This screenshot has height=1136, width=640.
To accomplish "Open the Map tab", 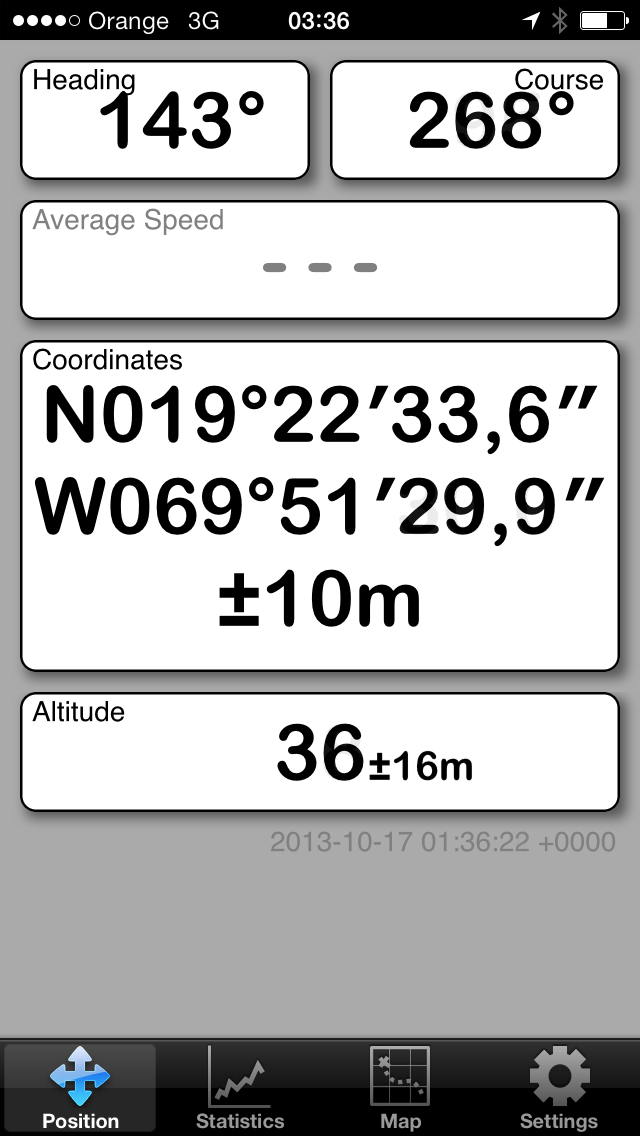I will point(400,1088).
